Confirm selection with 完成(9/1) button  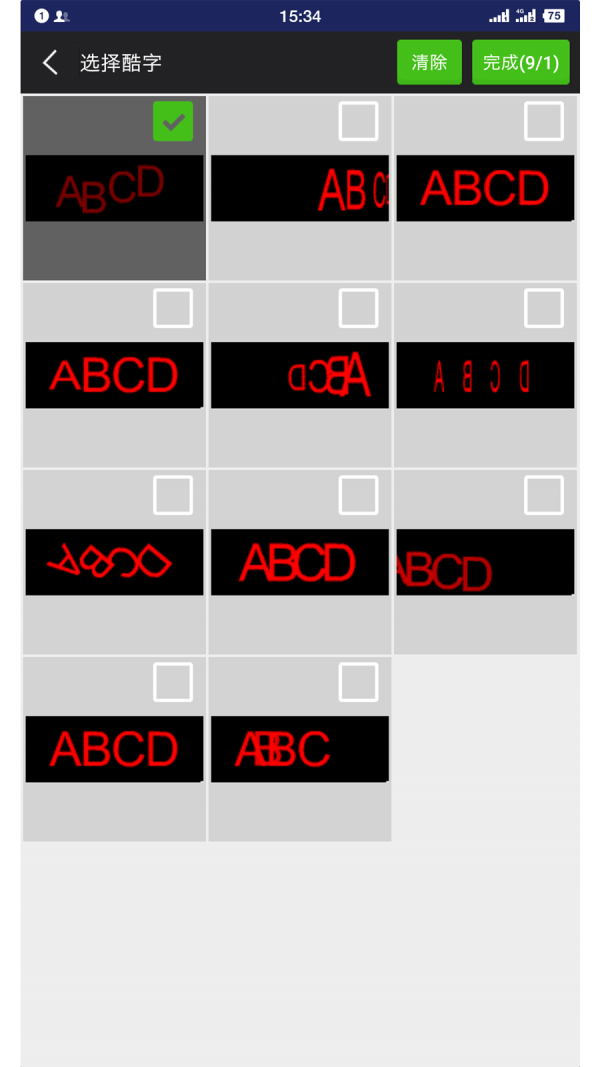coord(520,63)
